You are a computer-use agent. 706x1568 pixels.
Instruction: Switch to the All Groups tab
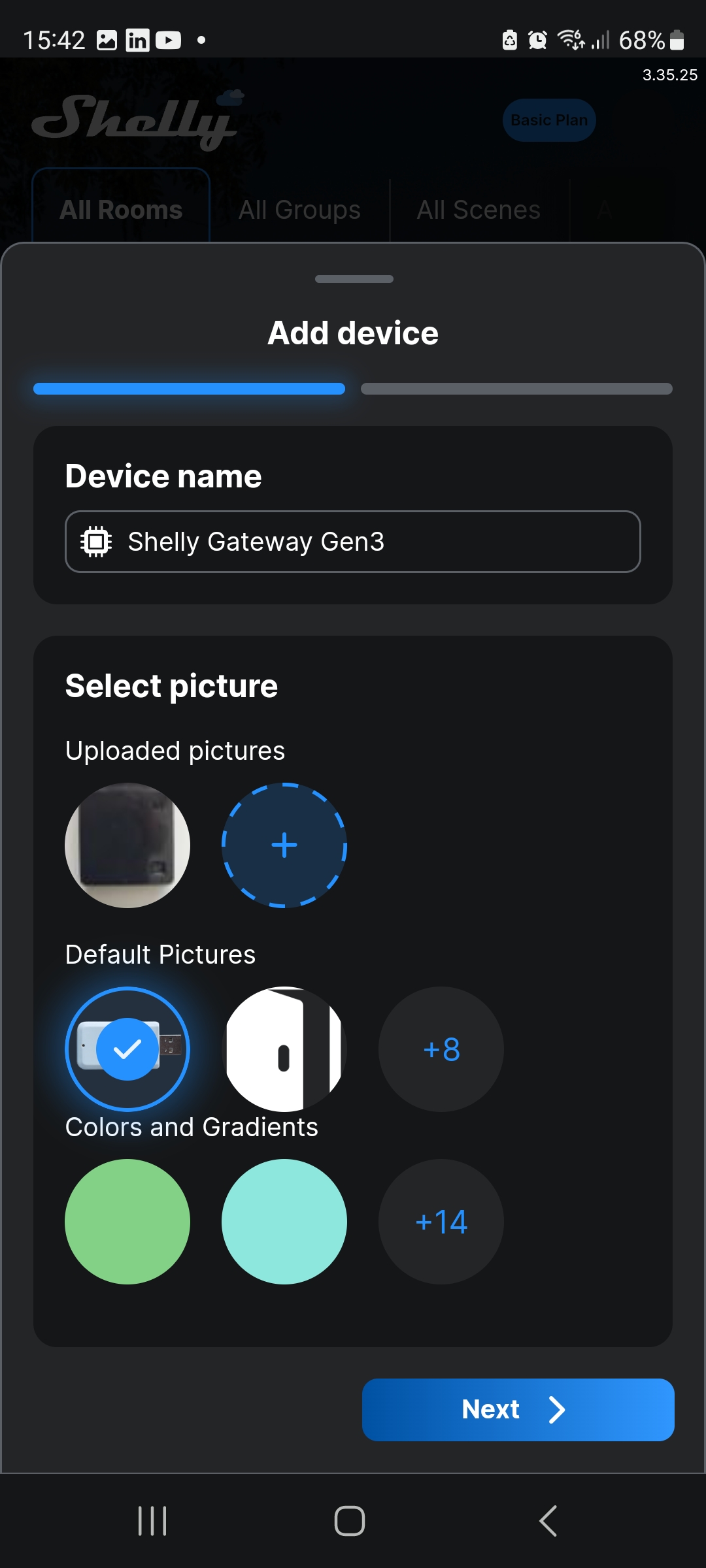click(298, 209)
